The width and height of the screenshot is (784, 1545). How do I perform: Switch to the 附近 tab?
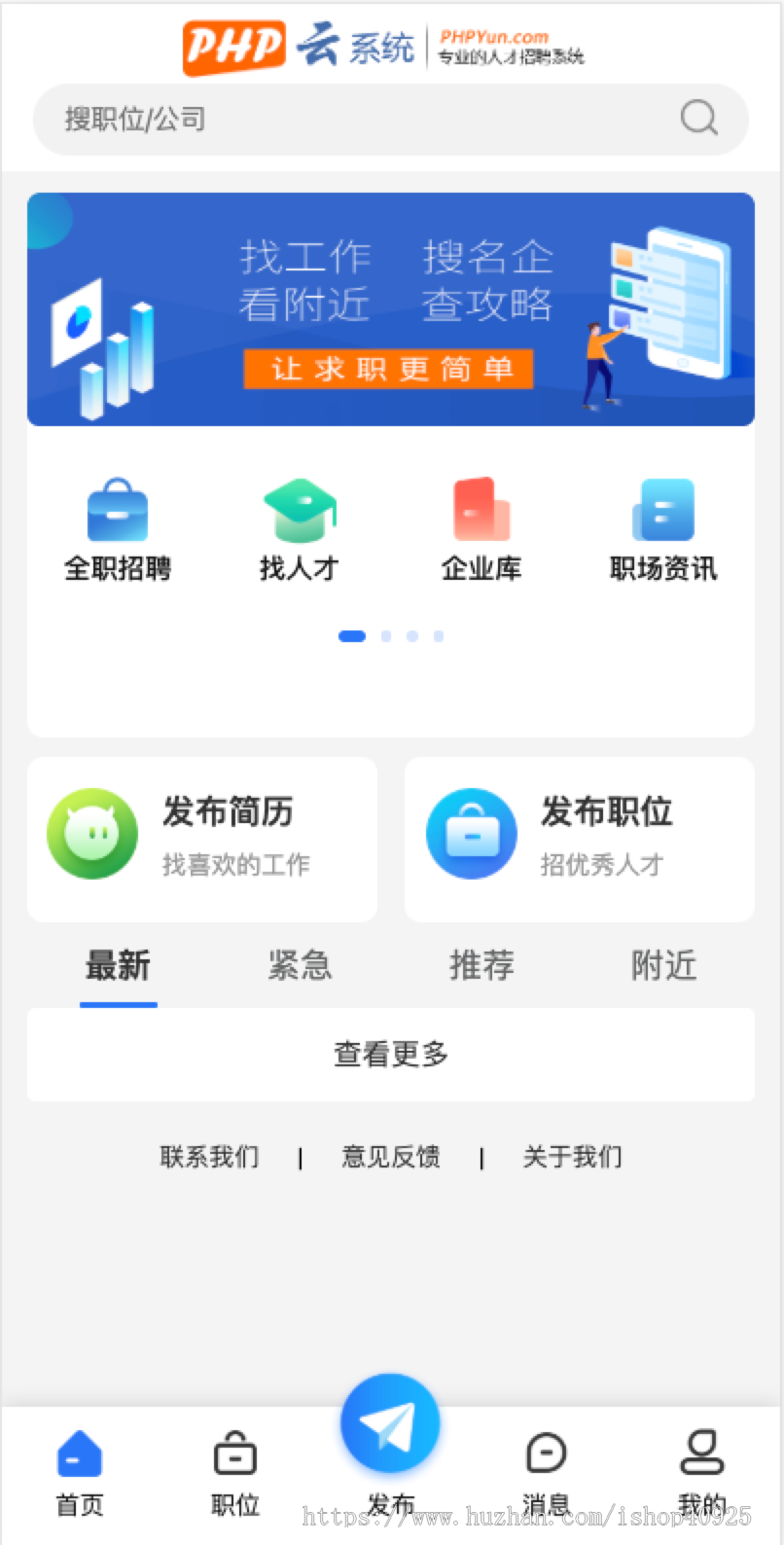[663, 966]
